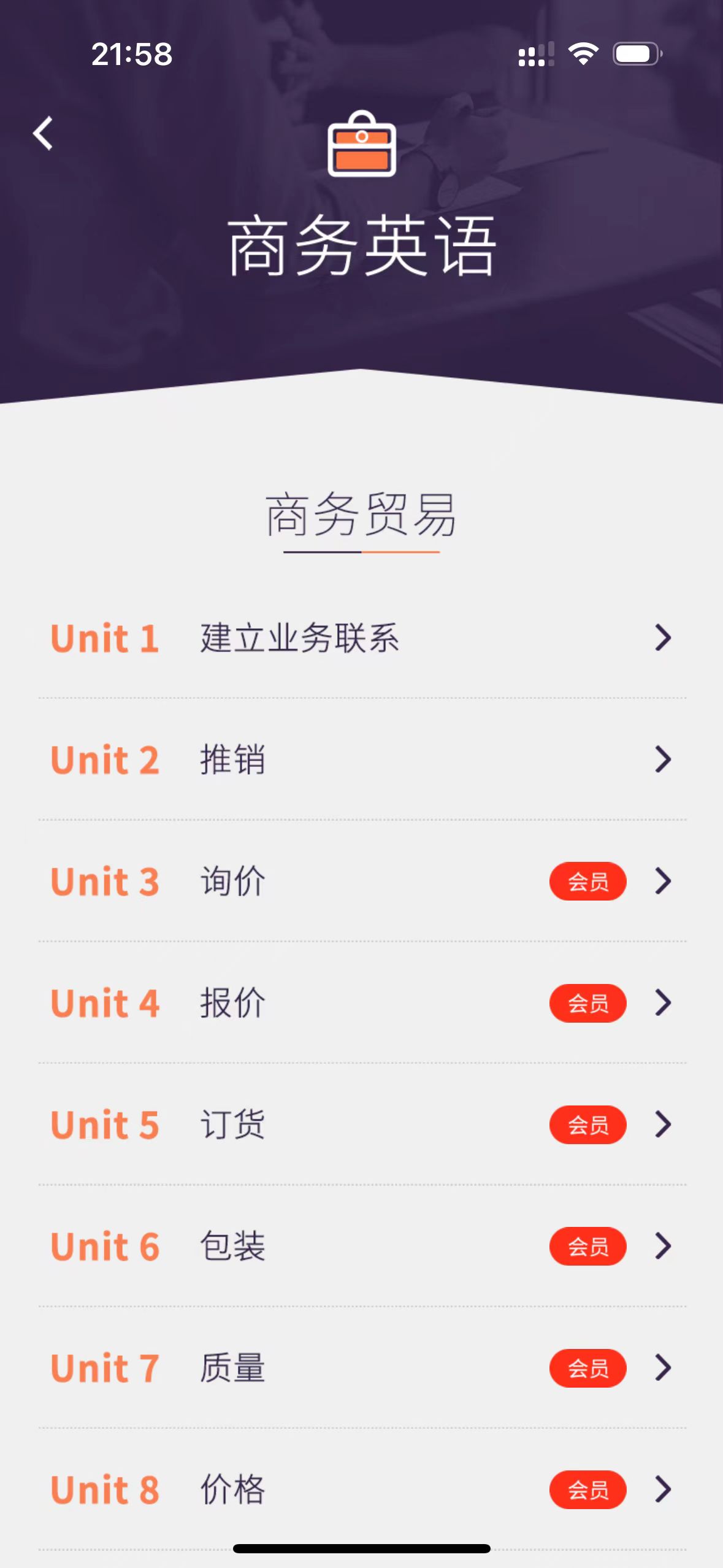Open Unit 2 推销 lesson
Screen dimensions: 723x1568
pos(361,759)
